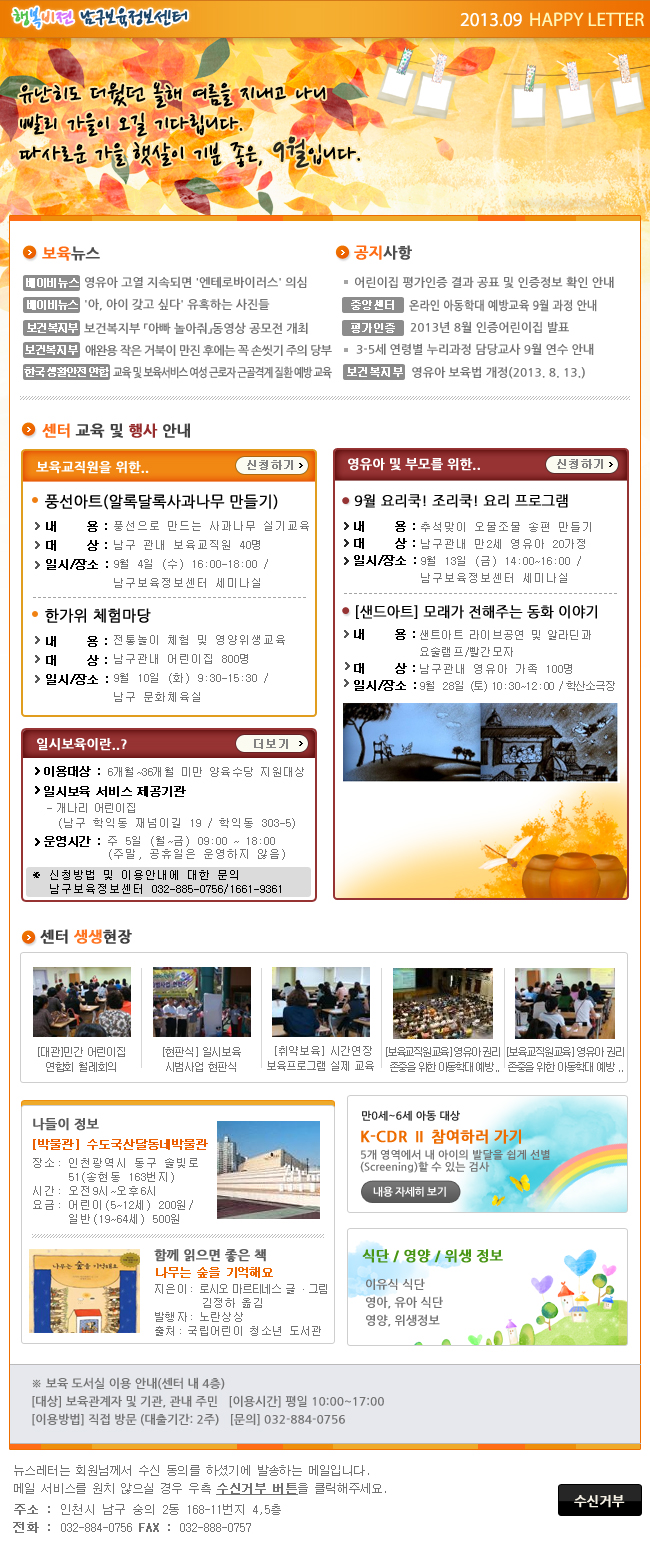The width and height of the screenshot is (650, 1550).
Task: Open 내용 자세히 보기 for K-CDR II
Action: 410,1191
